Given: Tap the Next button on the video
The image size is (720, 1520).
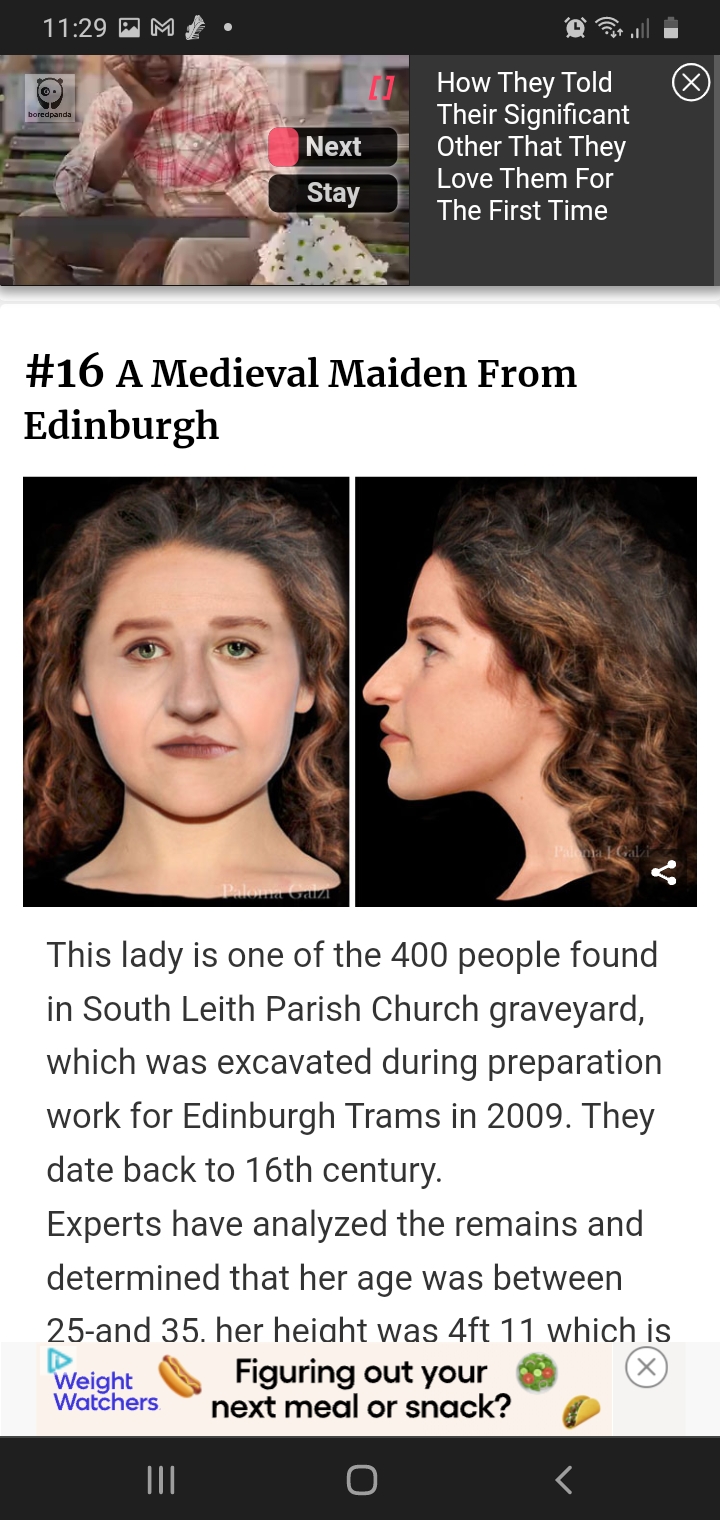Looking at the screenshot, I should coord(333,146).
